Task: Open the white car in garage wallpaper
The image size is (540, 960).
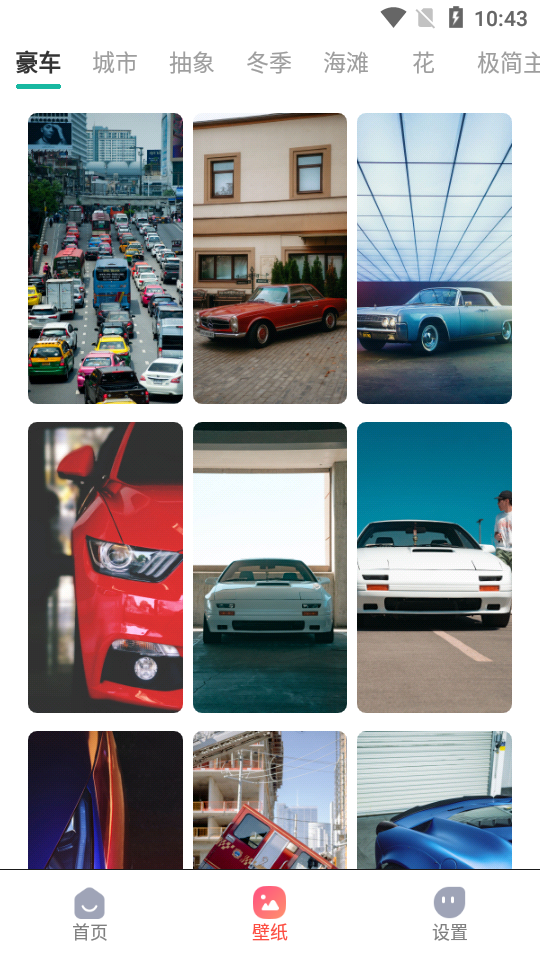Action: (x=270, y=567)
